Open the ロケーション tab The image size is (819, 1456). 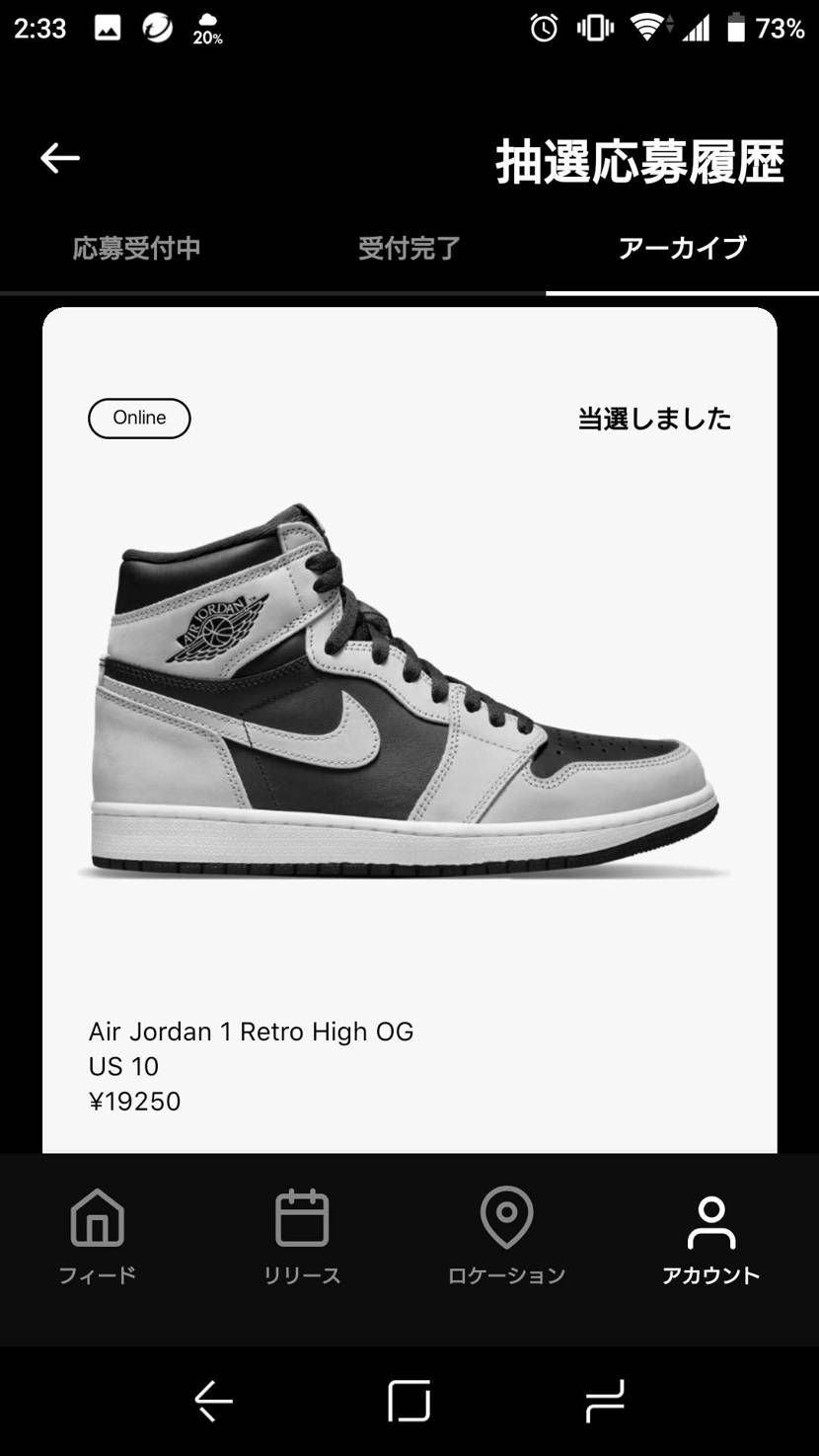pos(506,1238)
